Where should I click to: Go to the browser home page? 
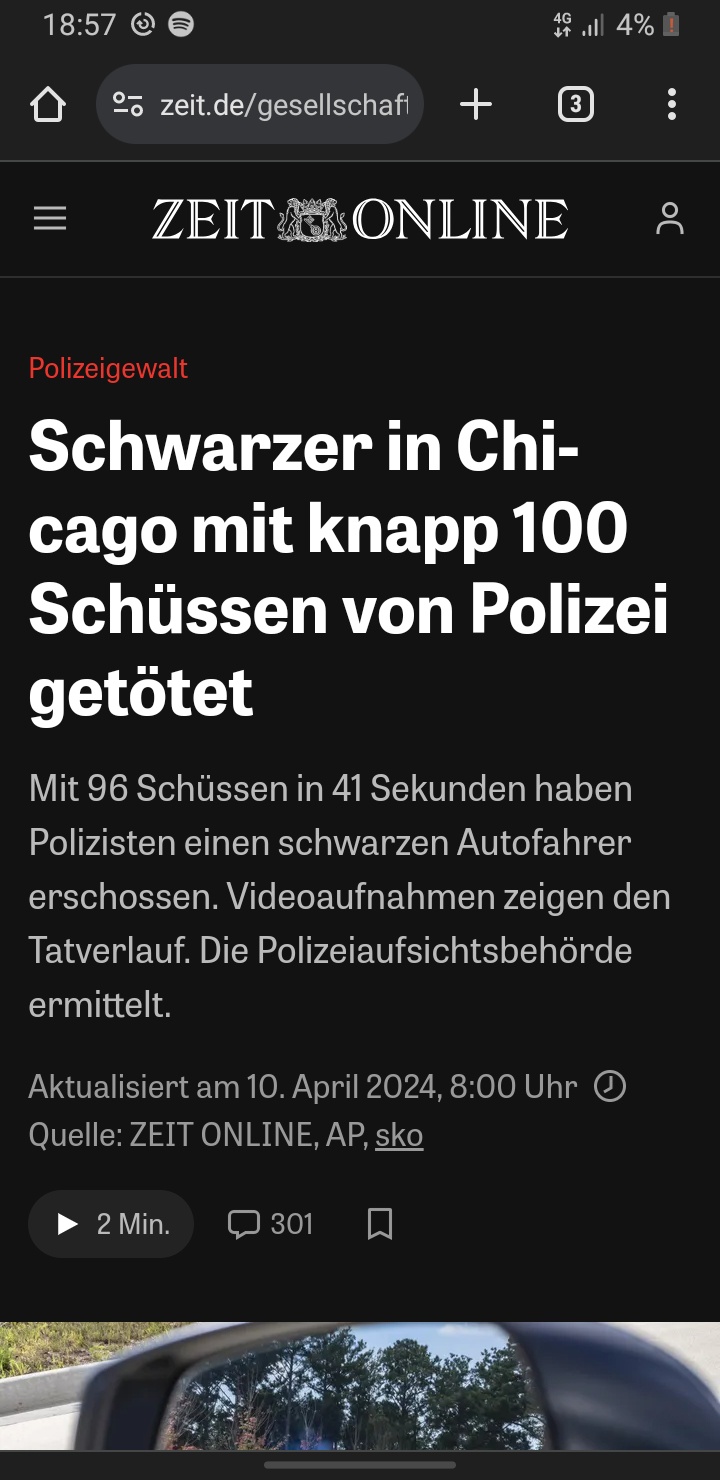(48, 104)
